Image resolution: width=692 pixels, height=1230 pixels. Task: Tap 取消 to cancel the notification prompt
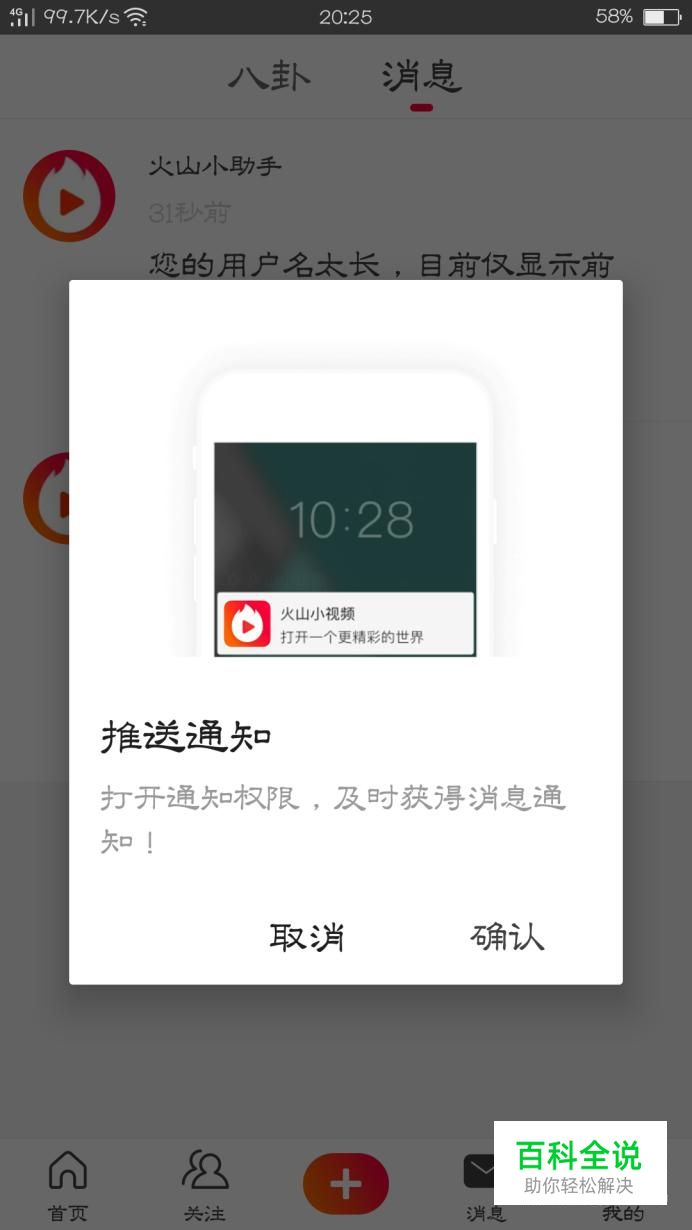[307, 937]
